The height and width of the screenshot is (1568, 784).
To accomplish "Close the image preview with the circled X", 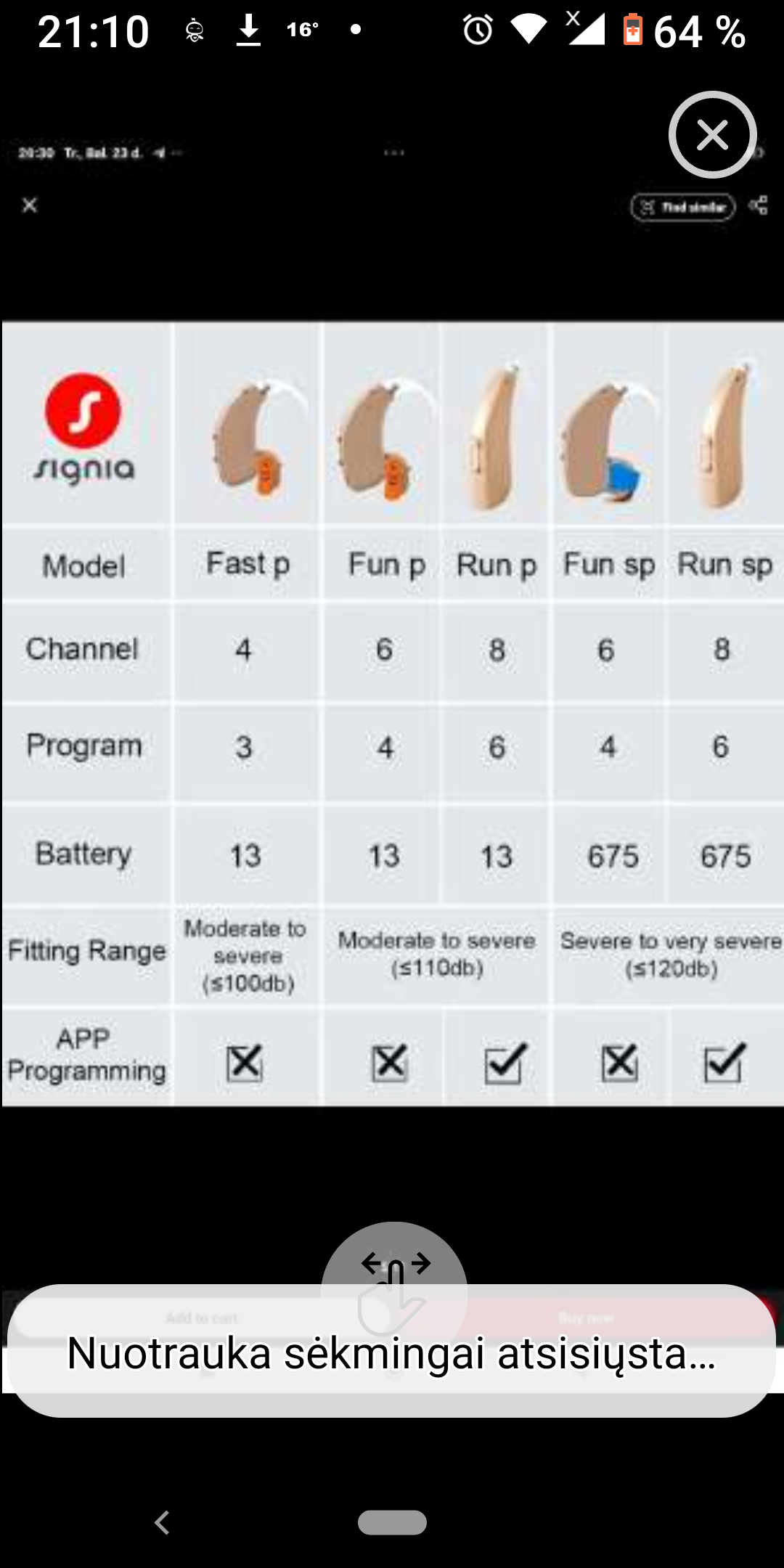I will tap(712, 135).
